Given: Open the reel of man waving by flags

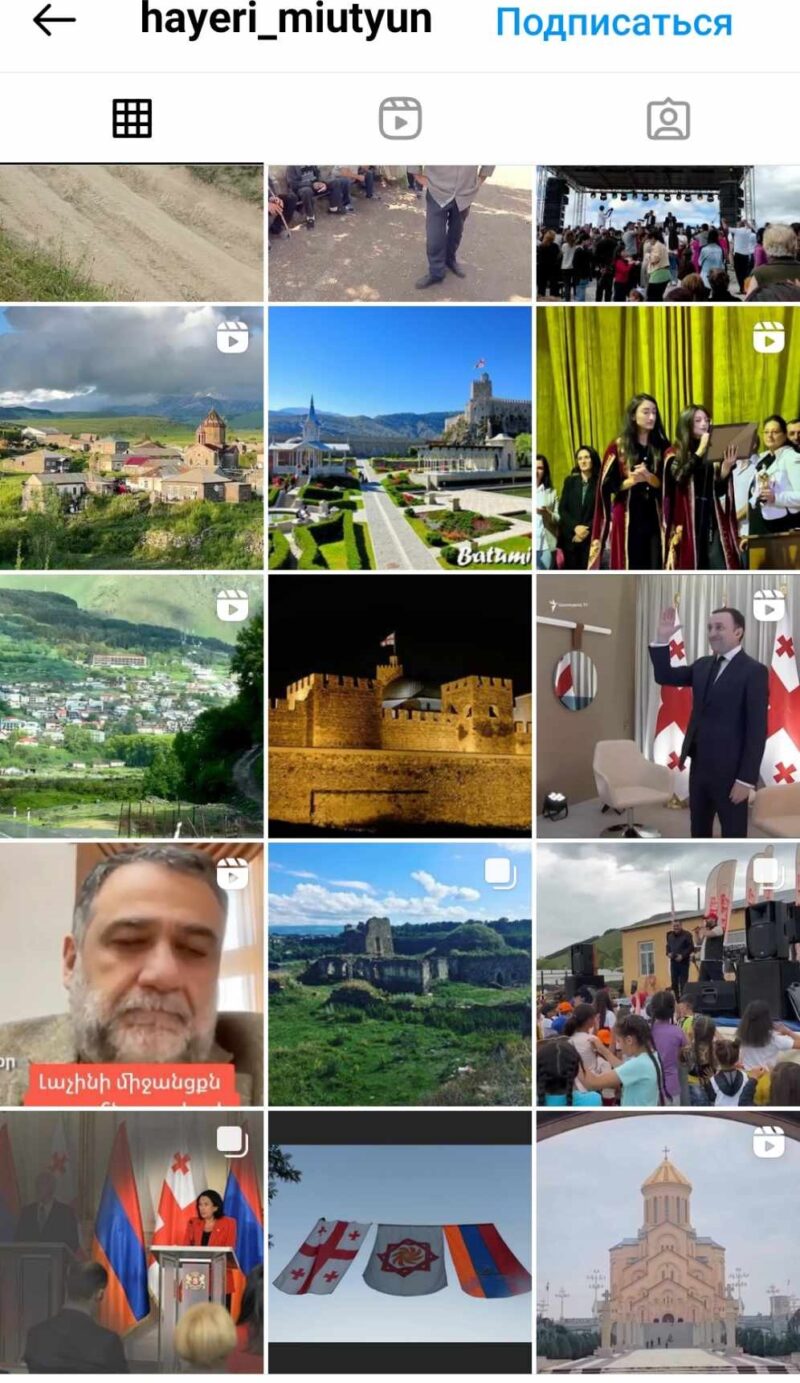Looking at the screenshot, I should click(x=668, y=706).
